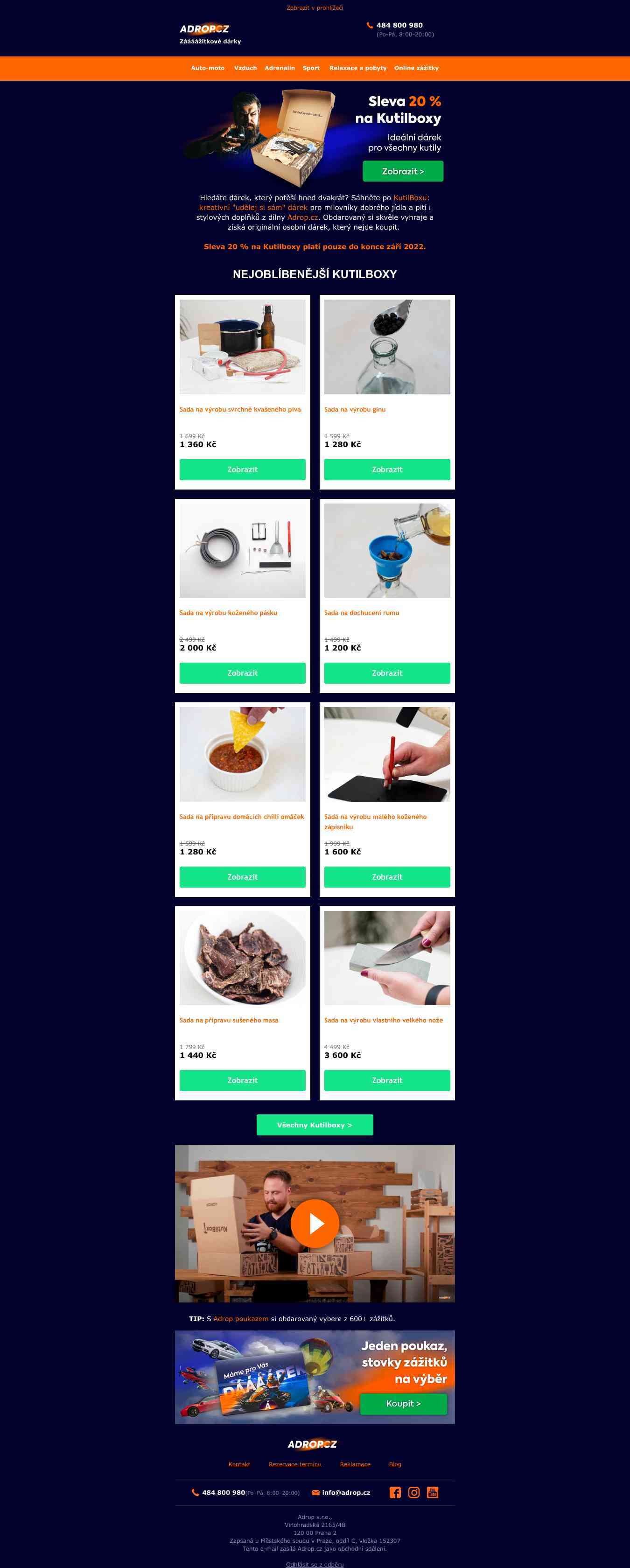The height and width of the screenshot is (1568, 630).
Task: Tap Koupit on the voucher banner
Action: [x=403, y=1404]
